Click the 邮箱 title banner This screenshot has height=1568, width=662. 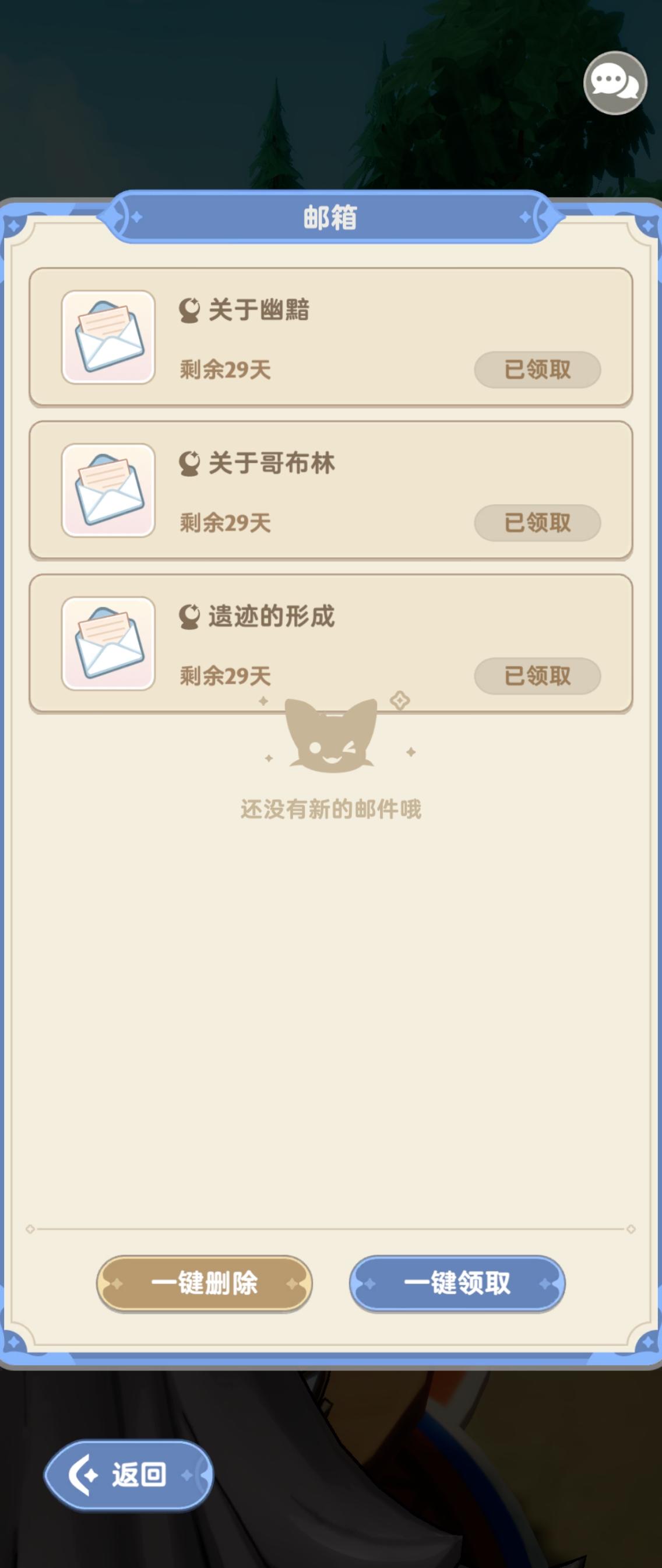pos(331,218)
